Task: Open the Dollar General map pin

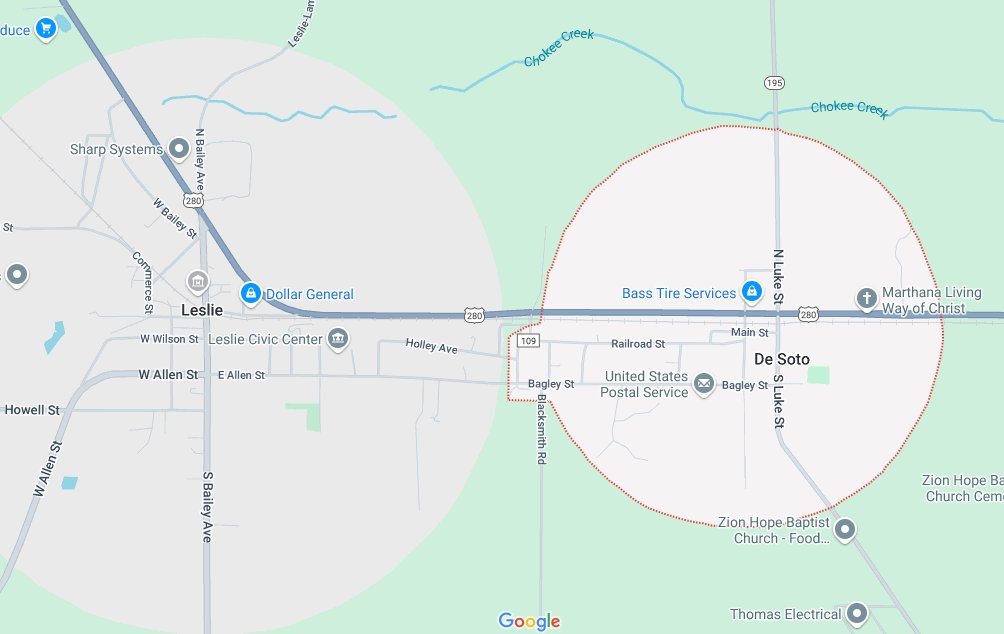Action: [x=251, y=293]
